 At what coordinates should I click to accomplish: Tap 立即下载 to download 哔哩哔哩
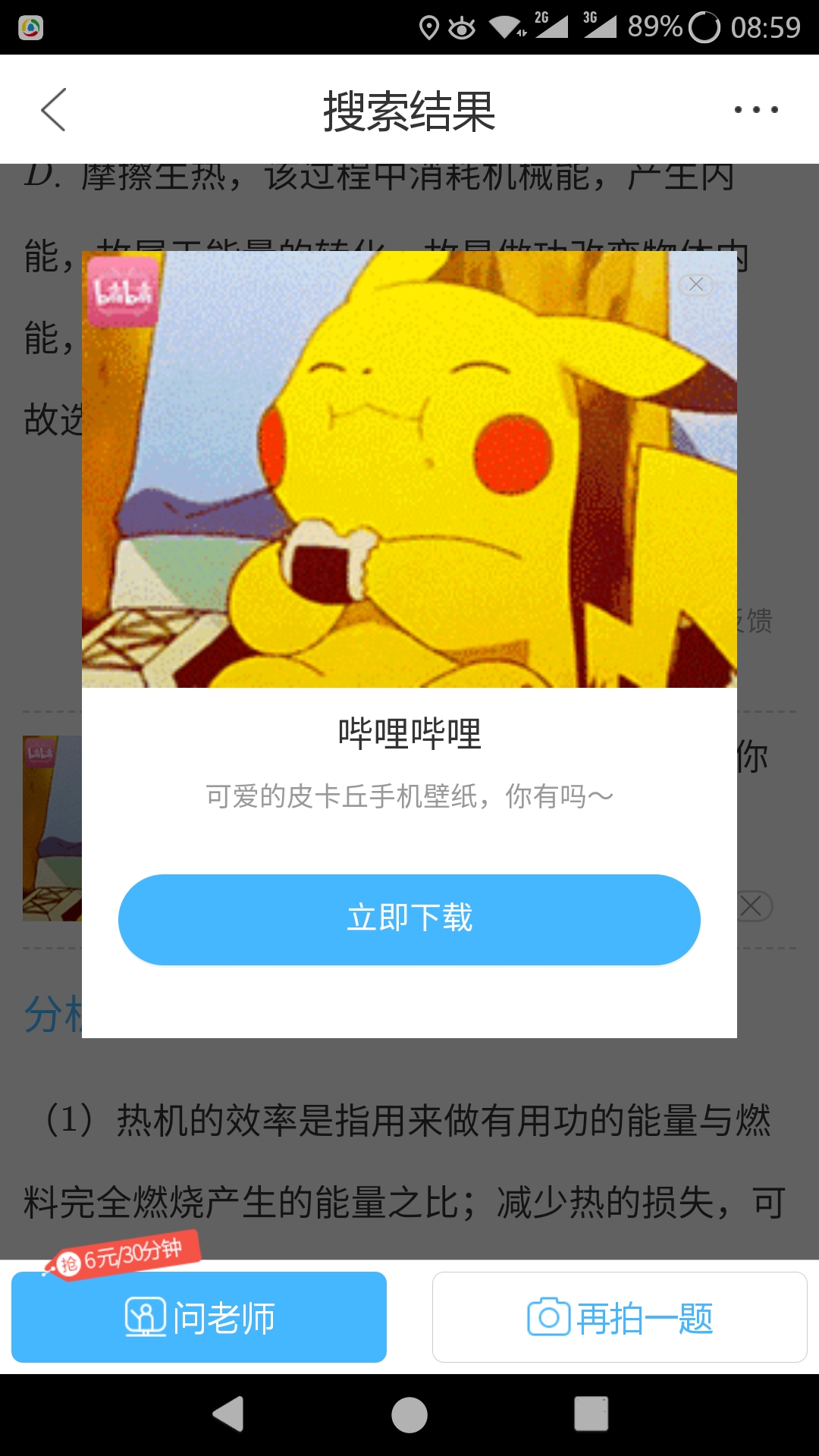(x=409, y=919)
